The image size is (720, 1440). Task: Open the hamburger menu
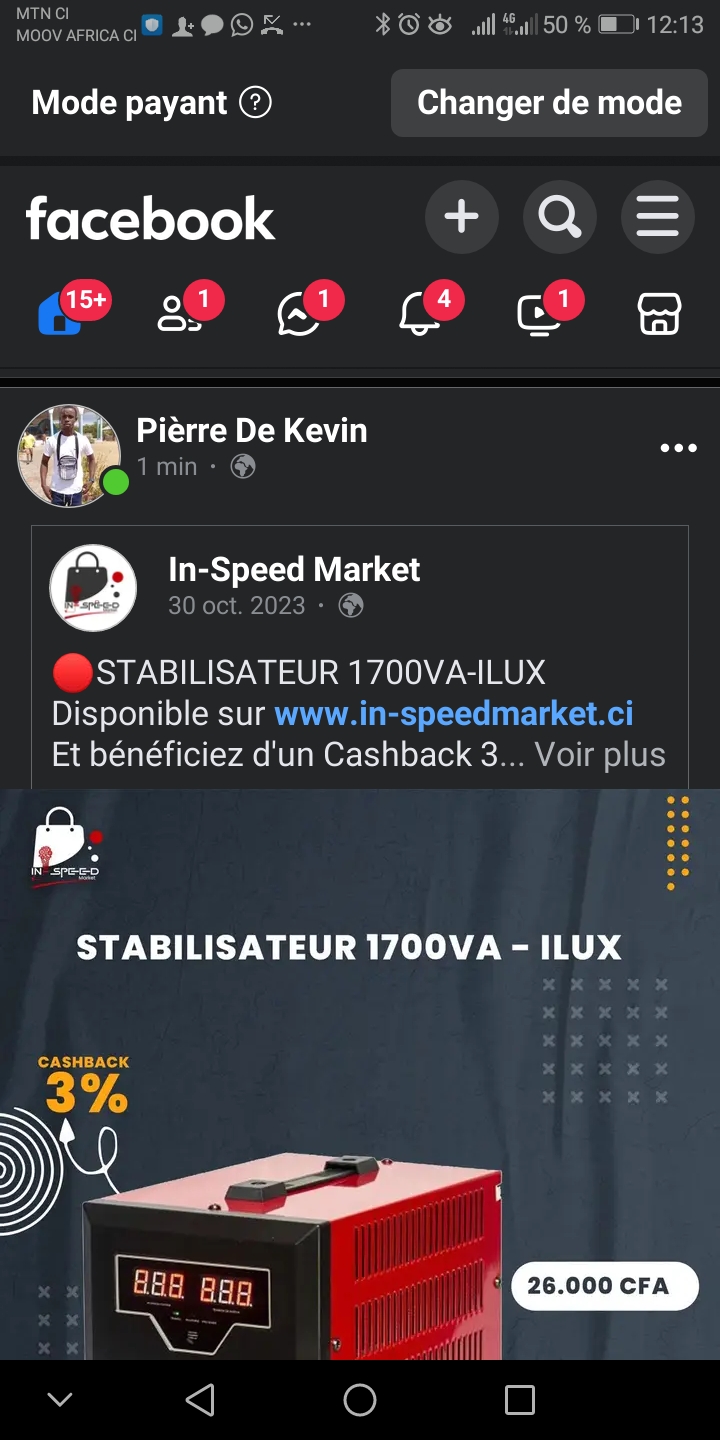(x=657, y=217)
